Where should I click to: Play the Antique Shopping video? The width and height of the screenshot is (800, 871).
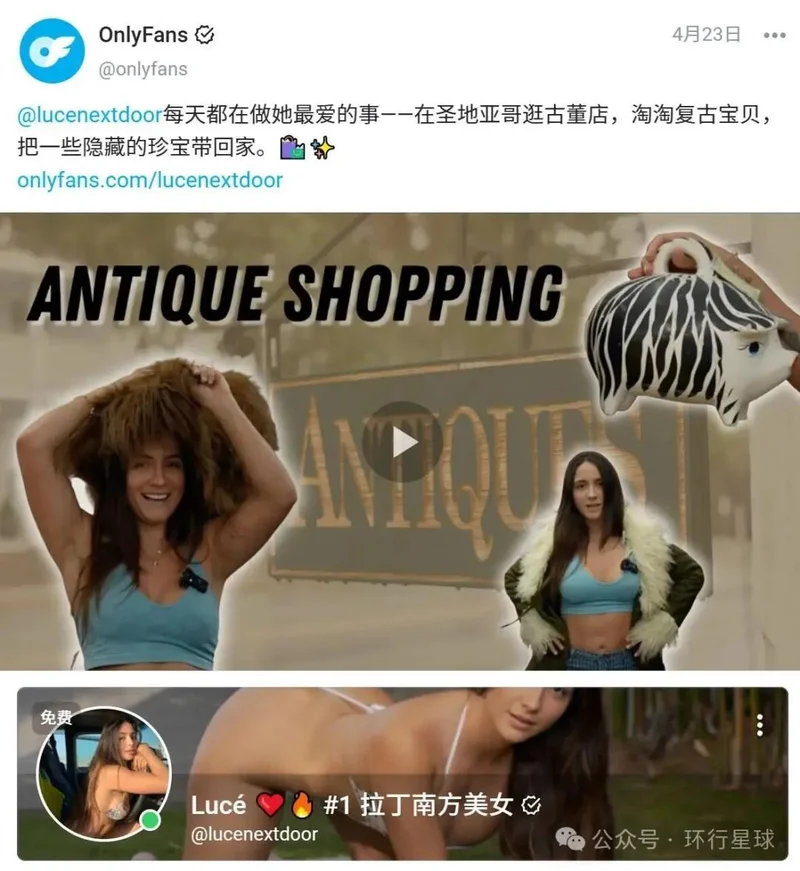(x=401, y=442)
